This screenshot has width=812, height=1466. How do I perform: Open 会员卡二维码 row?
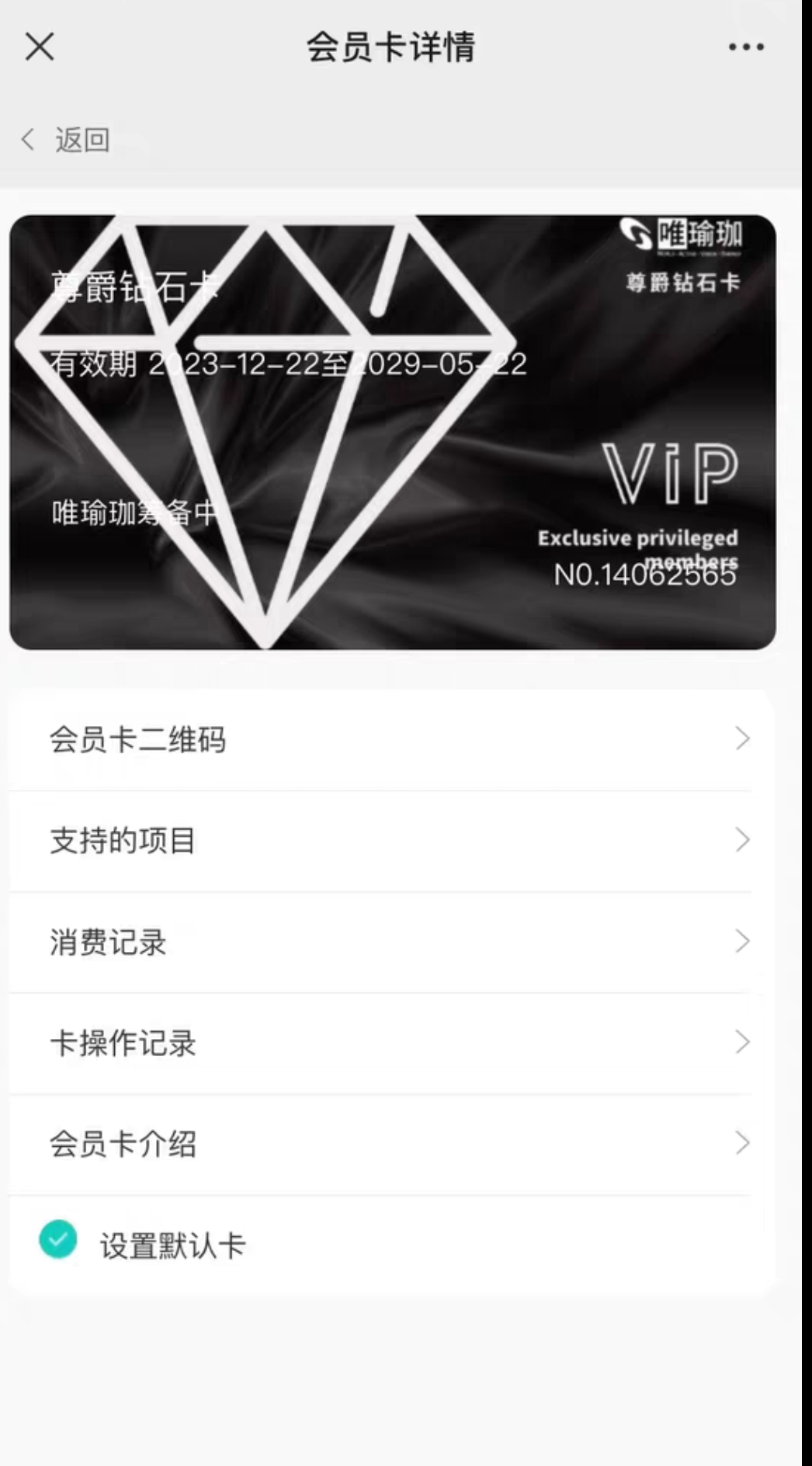[392, 739]
